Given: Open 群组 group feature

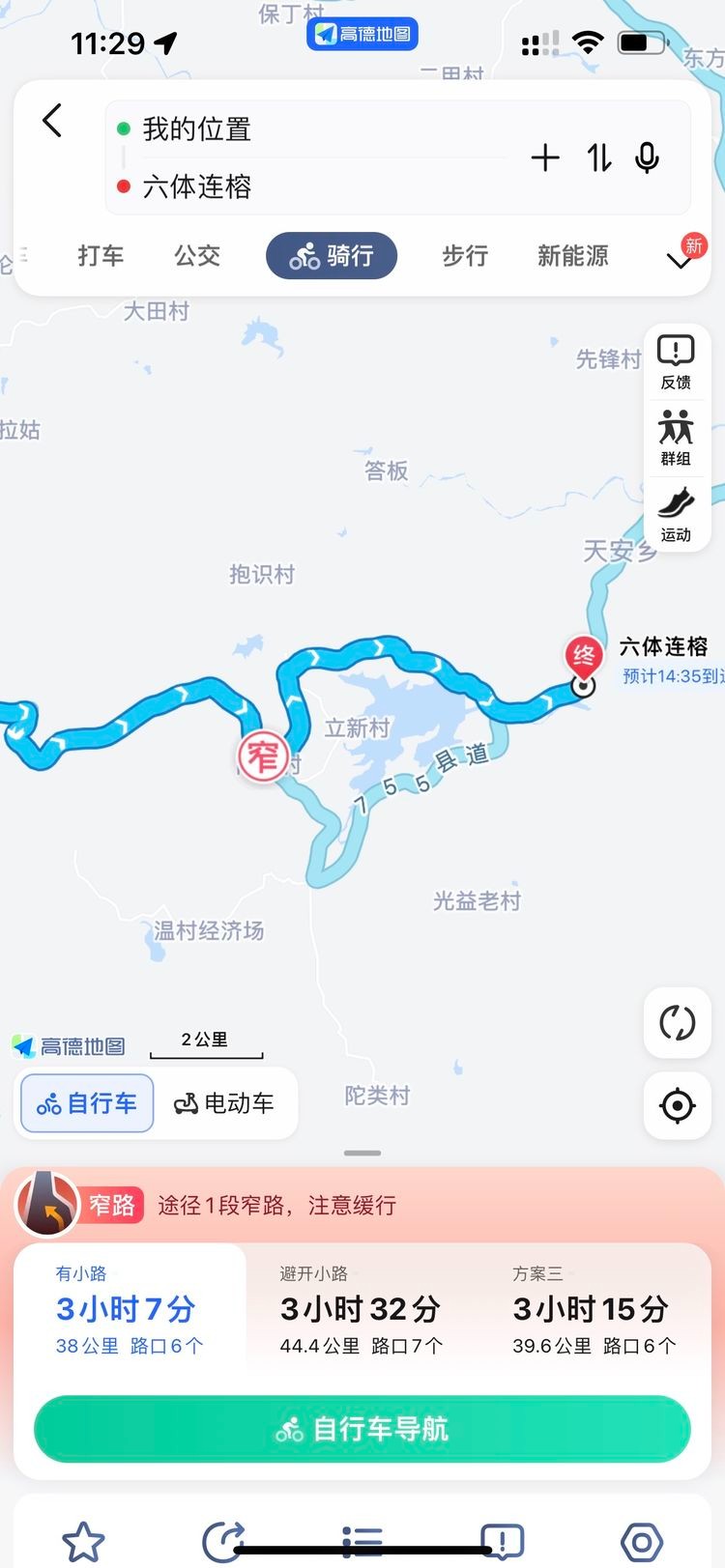Looking at the screenshot, I should click(676, 438).
